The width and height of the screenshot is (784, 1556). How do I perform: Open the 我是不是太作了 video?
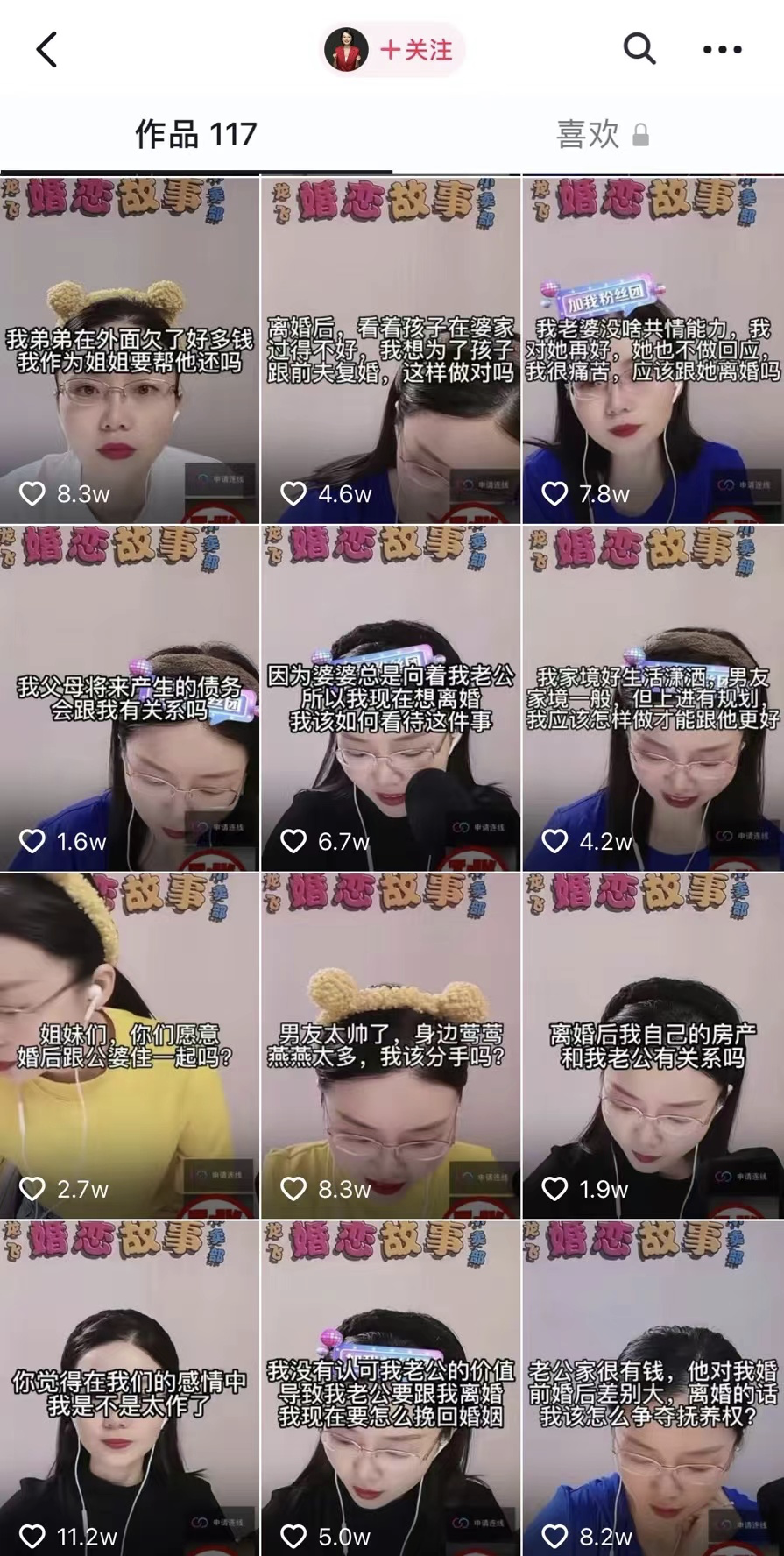pyautogui.click(x=130, y=1384)
